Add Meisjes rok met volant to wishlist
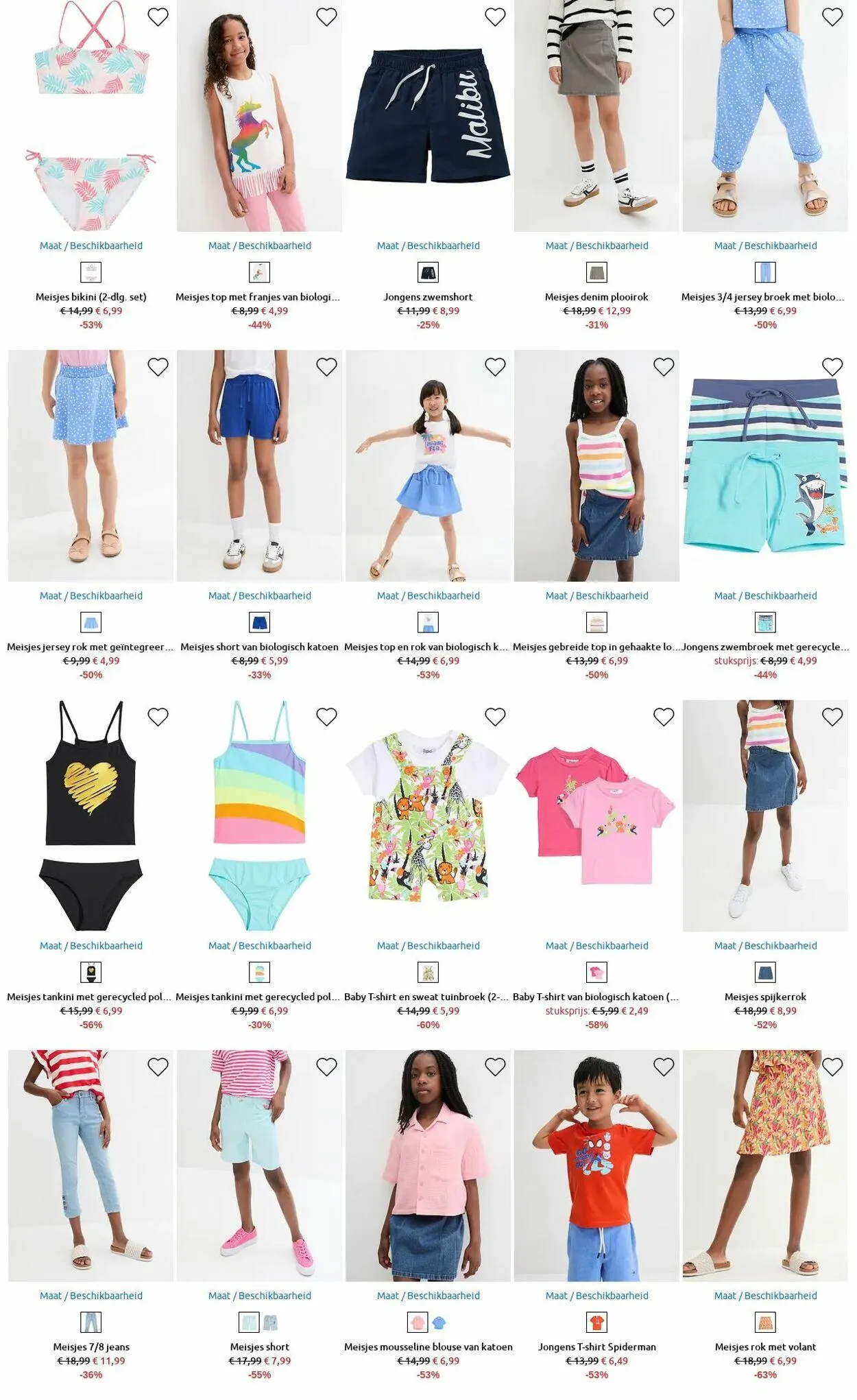Viewport: 857px width, 1400px height. point(832,1067)
